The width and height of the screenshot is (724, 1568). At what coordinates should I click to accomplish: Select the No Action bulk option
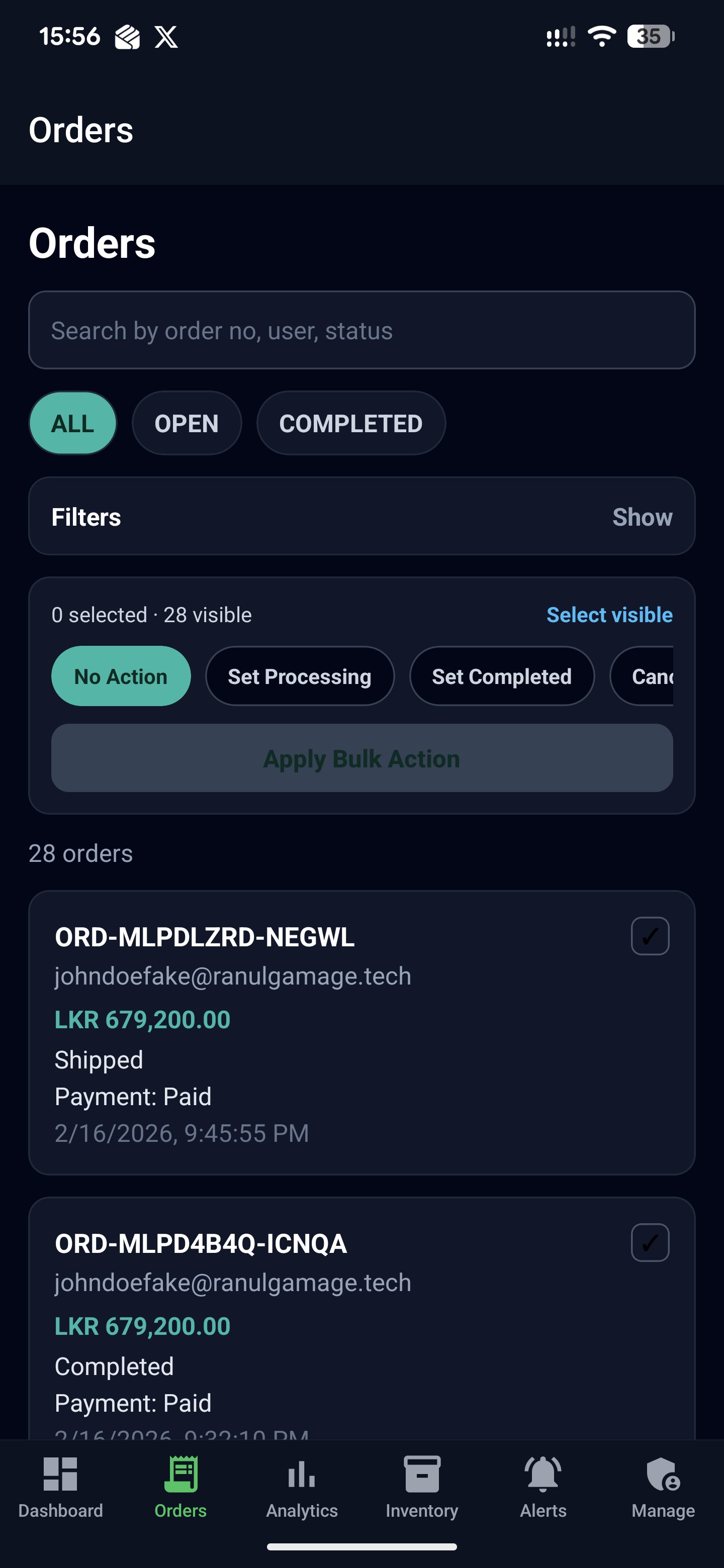click(120, 675)
